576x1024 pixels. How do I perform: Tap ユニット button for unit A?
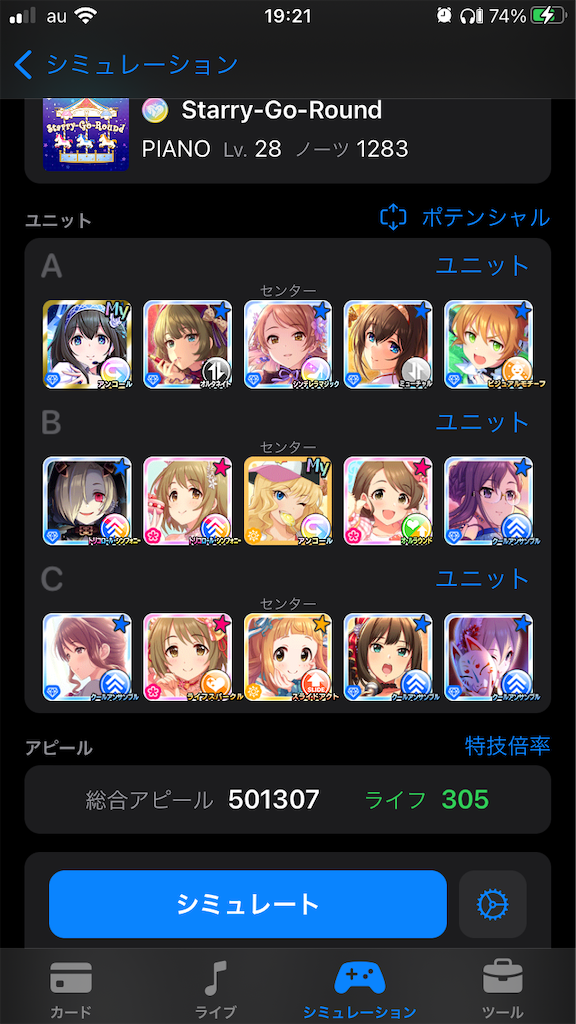click(482, 265)
